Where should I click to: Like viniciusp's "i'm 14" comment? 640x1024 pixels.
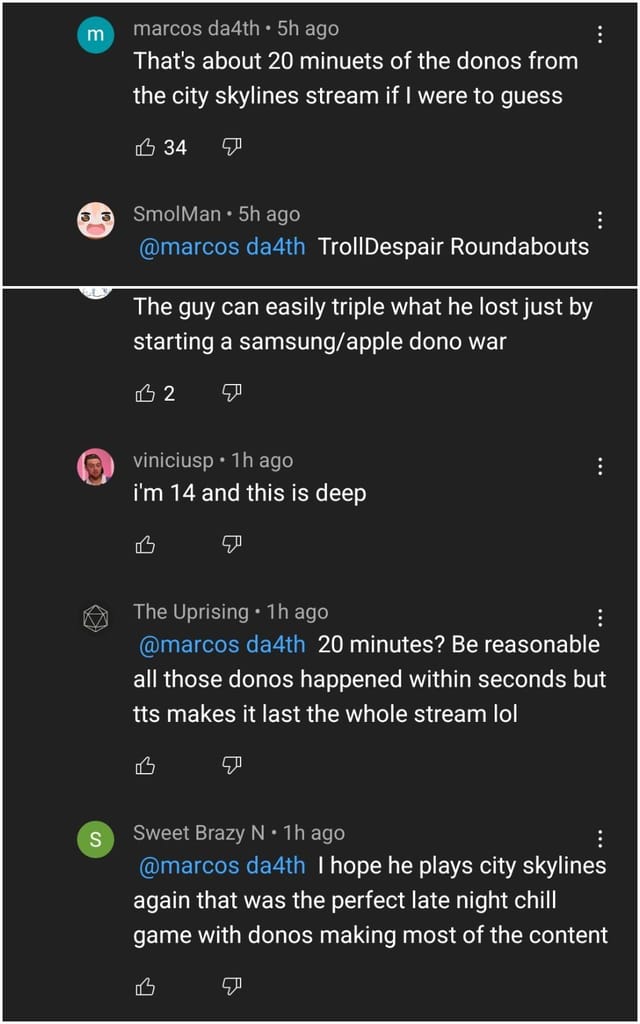[145, 544]
